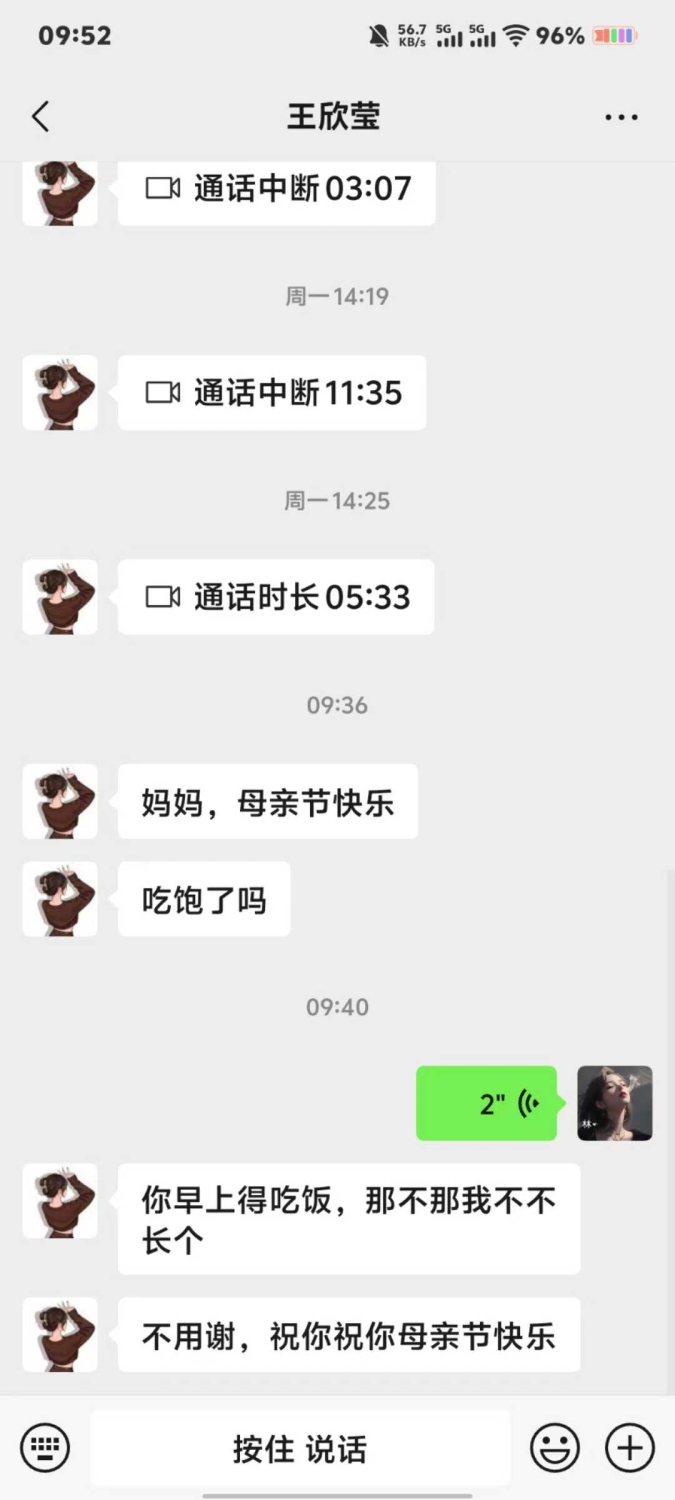
Task: Open the chat info overflow menu
Action: [621, 117]
